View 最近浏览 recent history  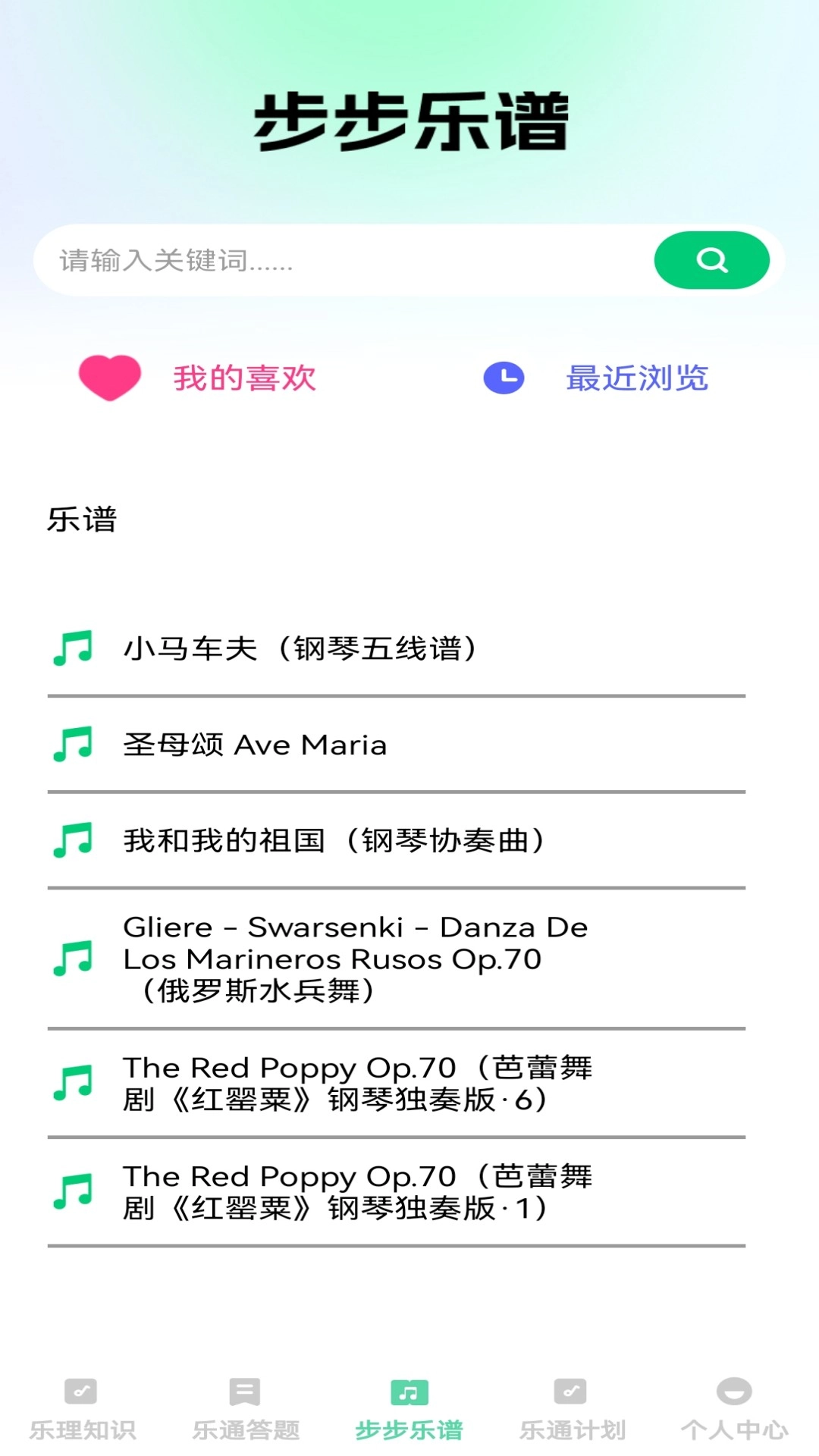click(598, 378)
